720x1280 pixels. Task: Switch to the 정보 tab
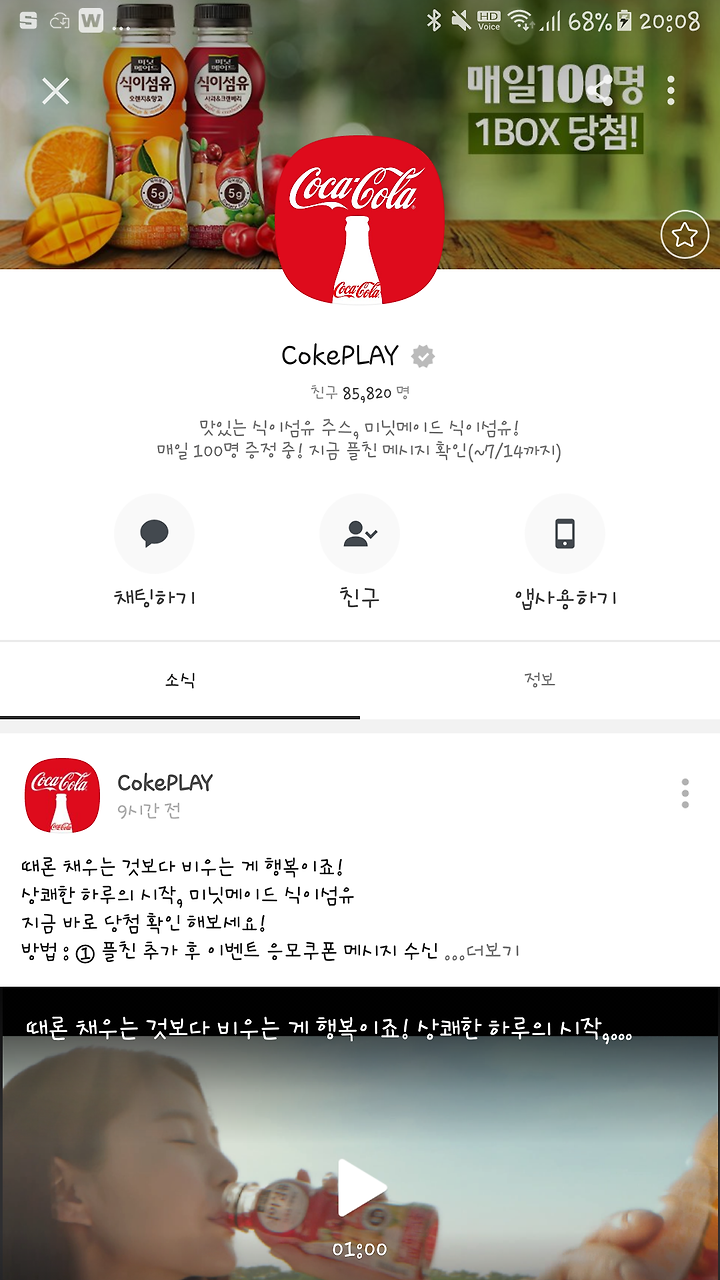click(x=540, y=680)
